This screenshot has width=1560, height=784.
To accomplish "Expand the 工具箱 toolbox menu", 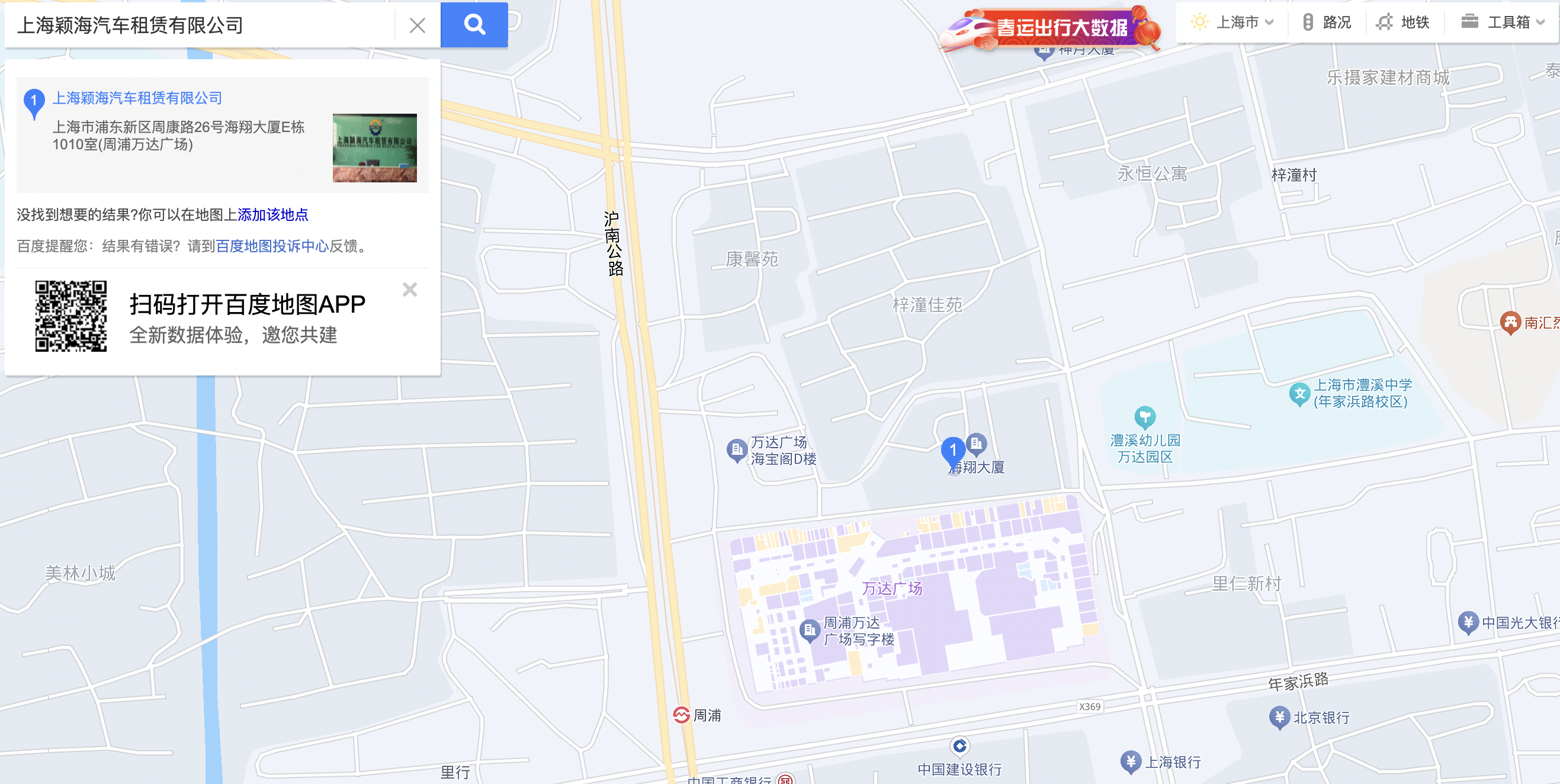I will 1502,23.
